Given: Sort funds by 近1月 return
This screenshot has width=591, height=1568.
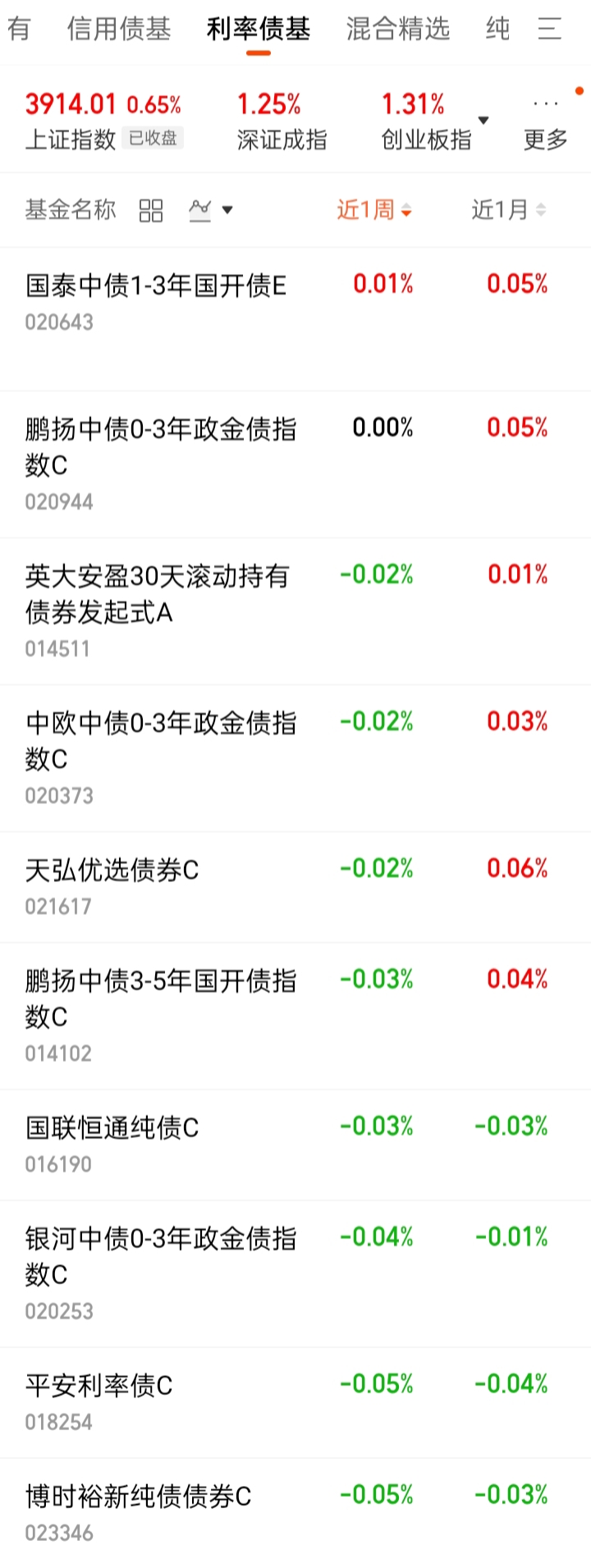Looking at the screenshot, I should point(507,210).
